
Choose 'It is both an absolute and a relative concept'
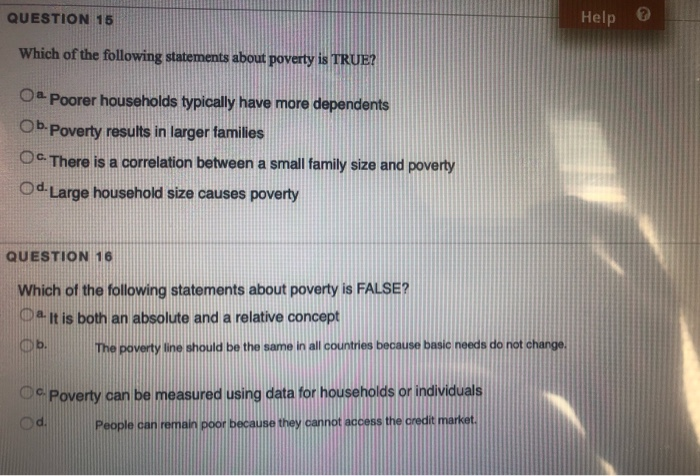[x=27, y=316]
